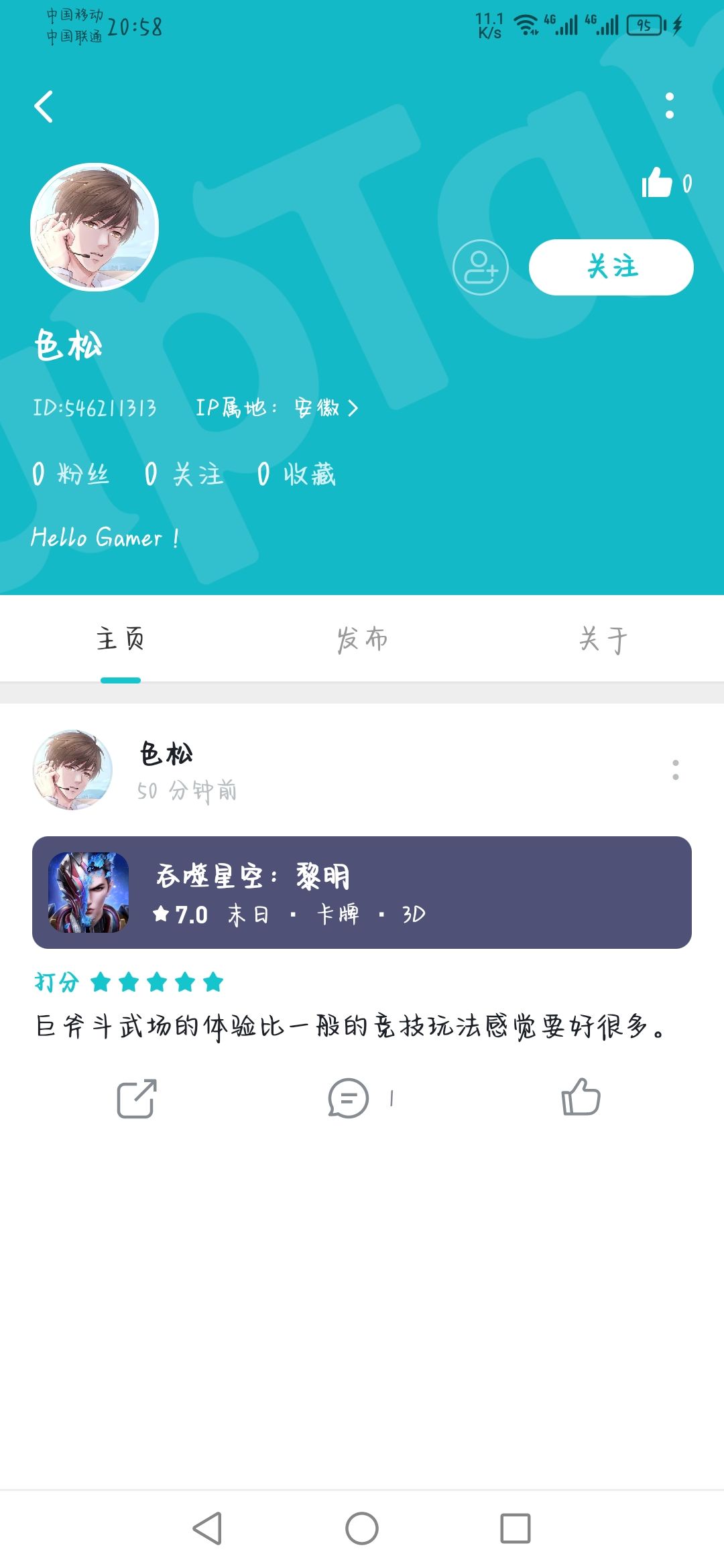The height and width of the screenshot is (1568, 724).
Task: Open the 吞噬星空：黎明 game card
Action: coord(362,892)
